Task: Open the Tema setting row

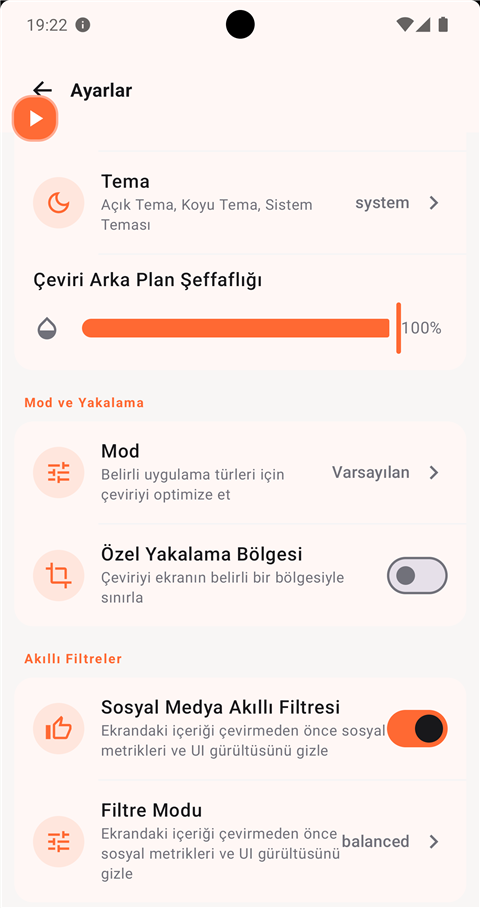Action: (x=240, y=203)
